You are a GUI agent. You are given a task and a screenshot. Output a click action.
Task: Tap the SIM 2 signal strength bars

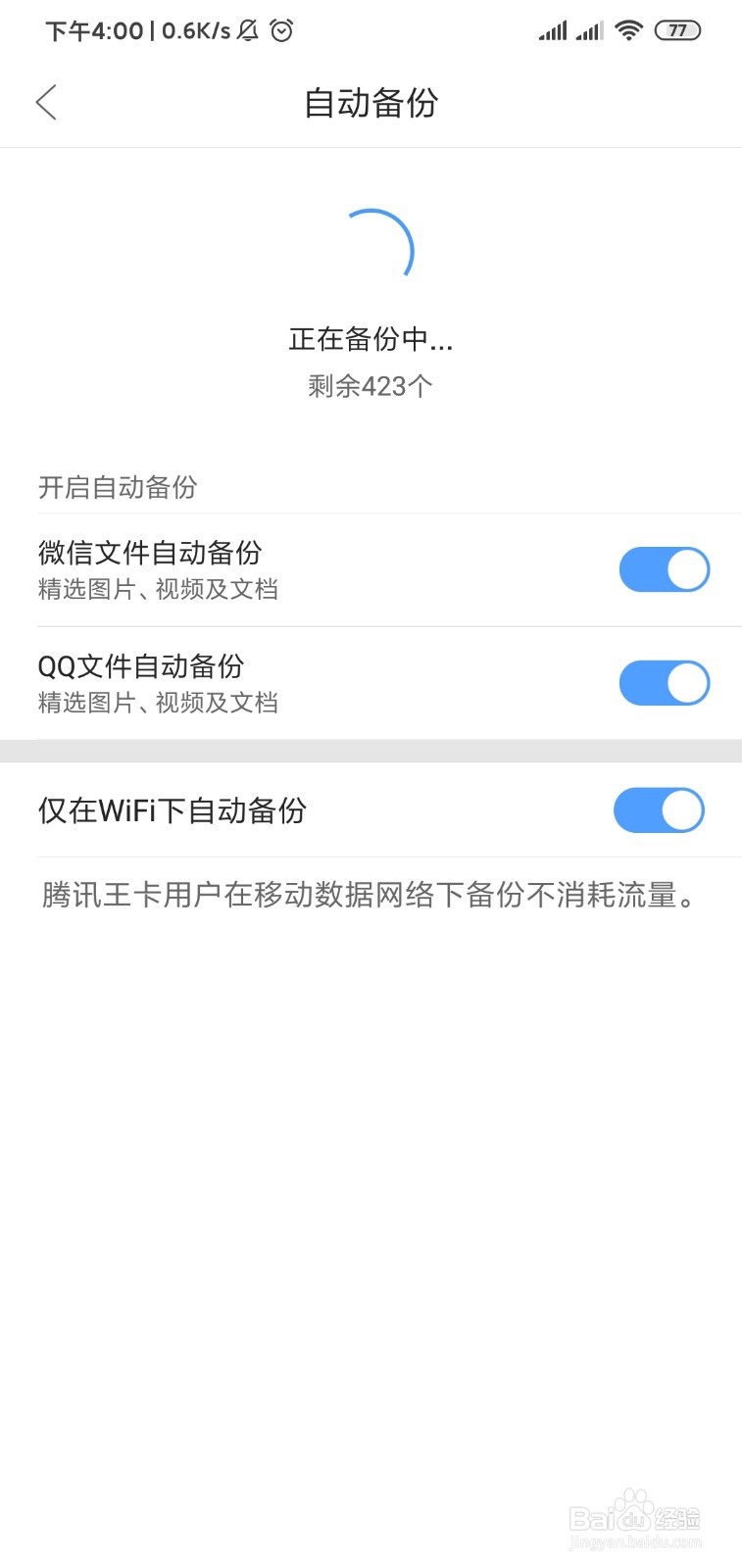click(589, 30)
